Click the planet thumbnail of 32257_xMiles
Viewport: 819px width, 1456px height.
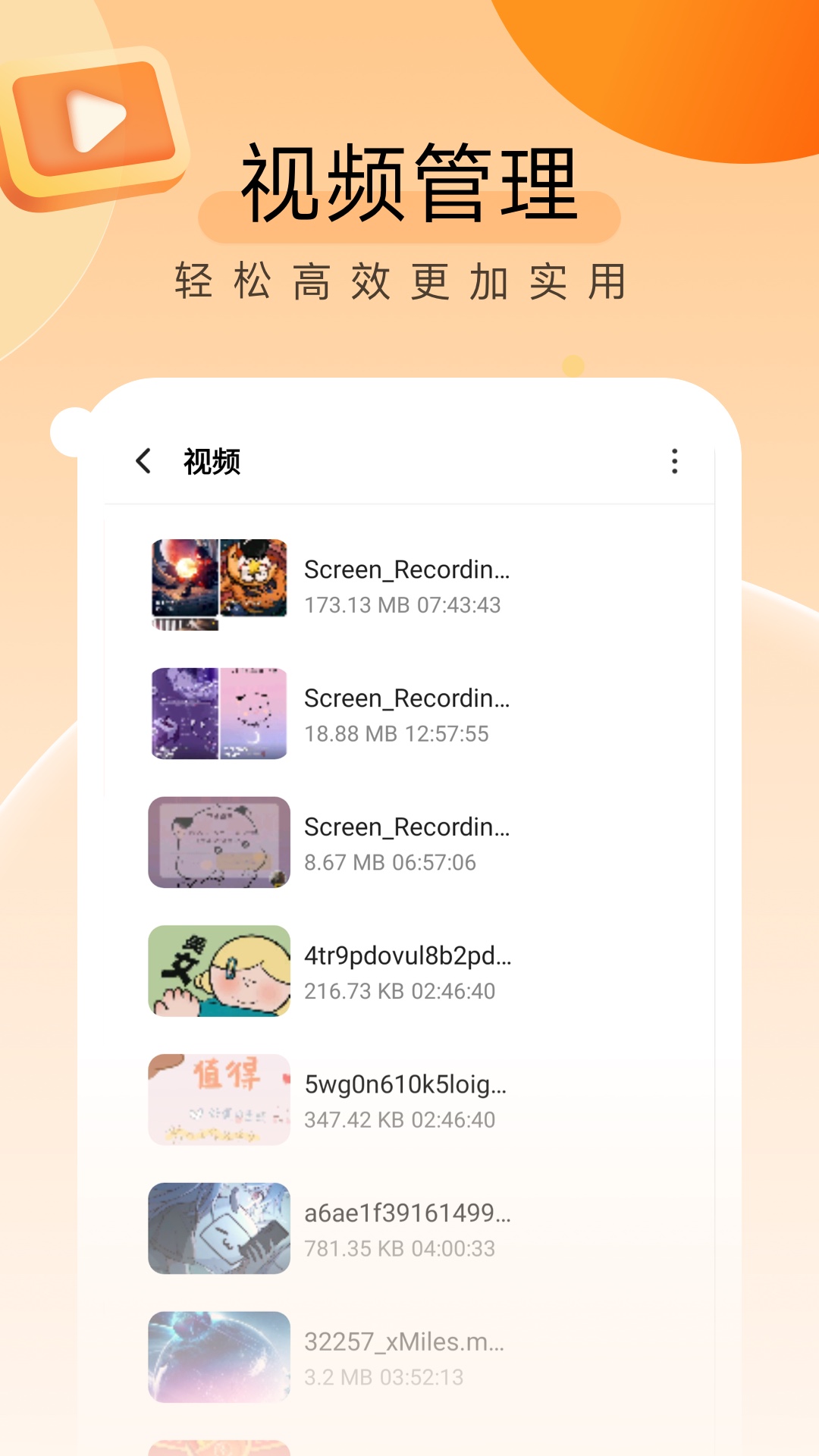click(x=218, y=1357)
